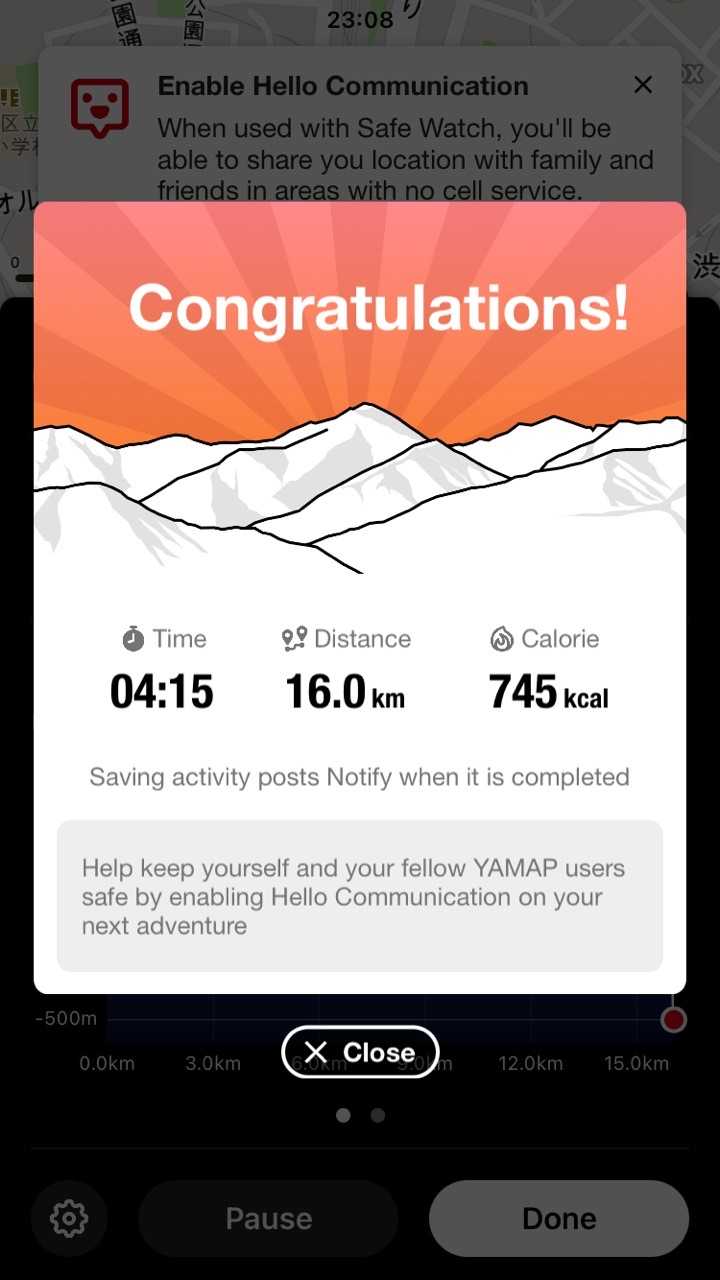The width and height of the screenshot is (720, 1280).
Task: Open the activity settings gear
Action: tap(69, 1218)
